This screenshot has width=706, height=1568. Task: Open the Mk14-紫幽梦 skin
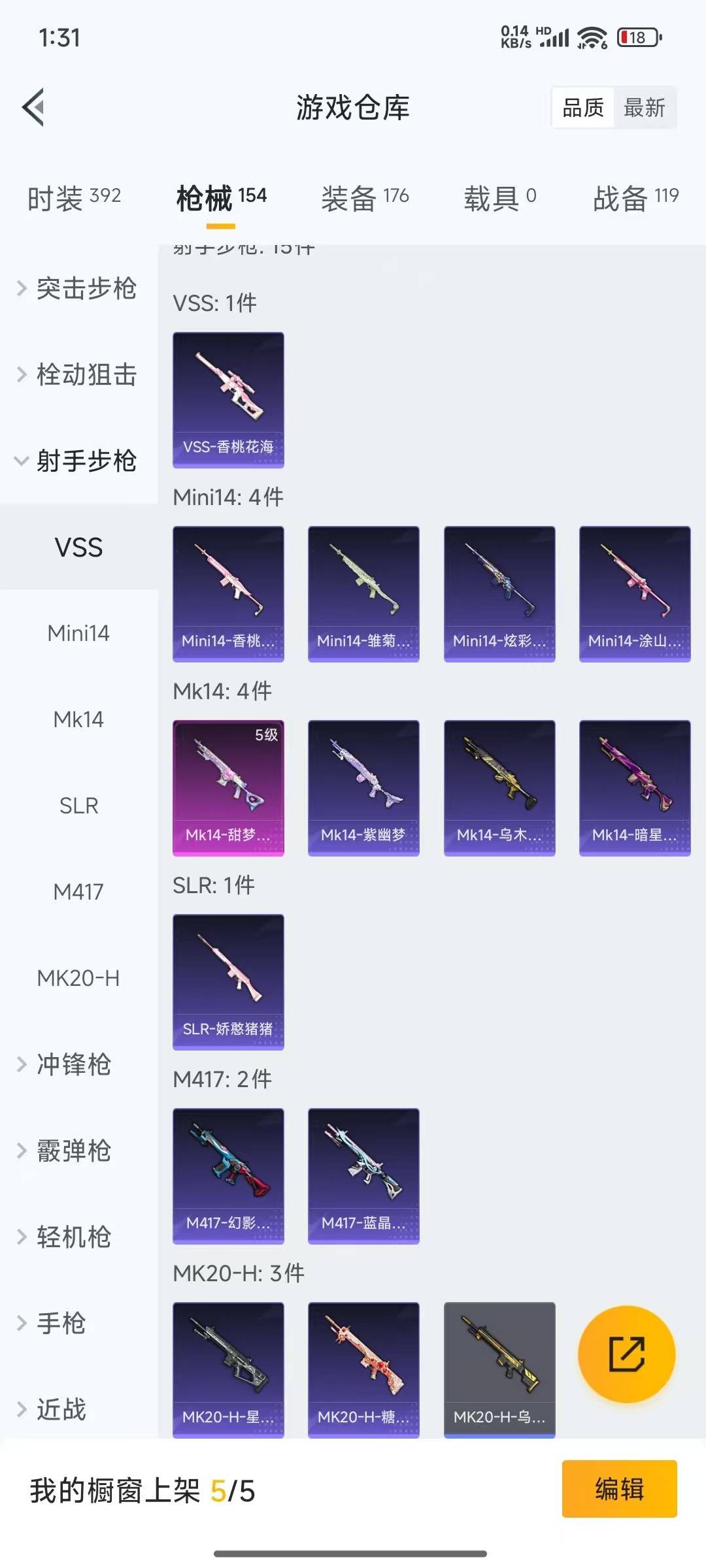coord(363,787)
